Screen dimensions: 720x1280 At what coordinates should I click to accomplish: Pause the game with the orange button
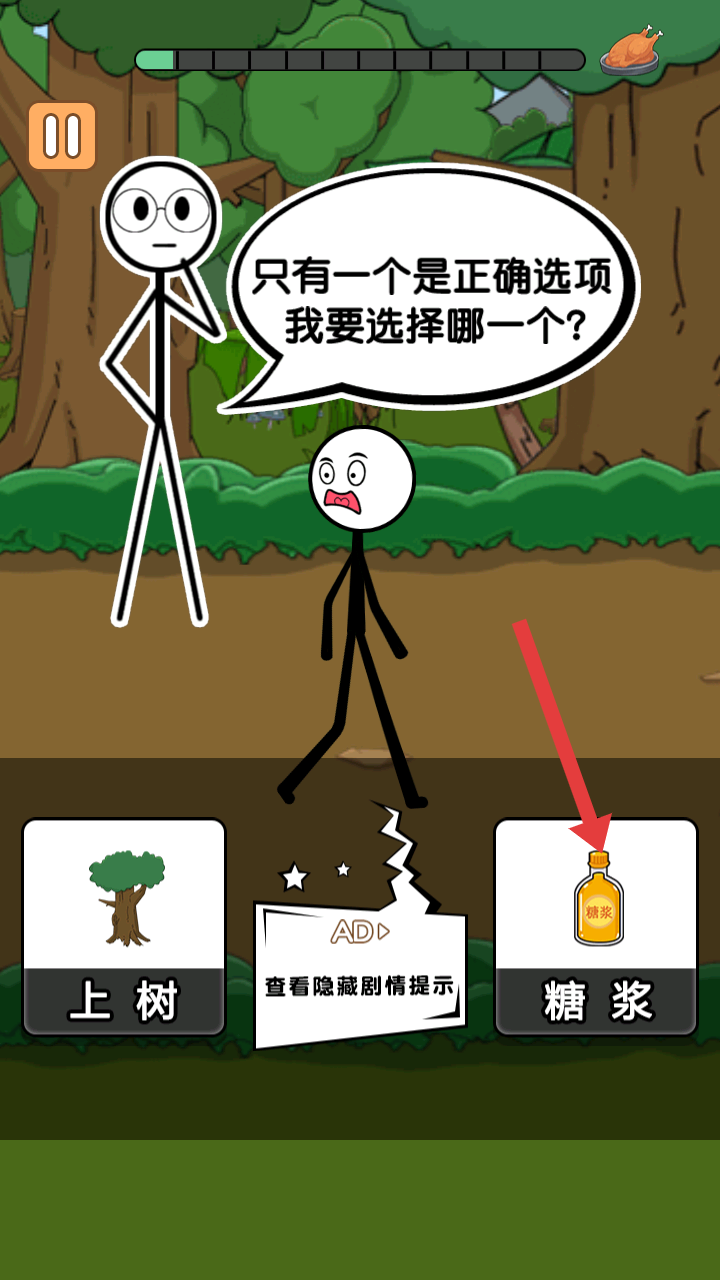pos(62,136)
